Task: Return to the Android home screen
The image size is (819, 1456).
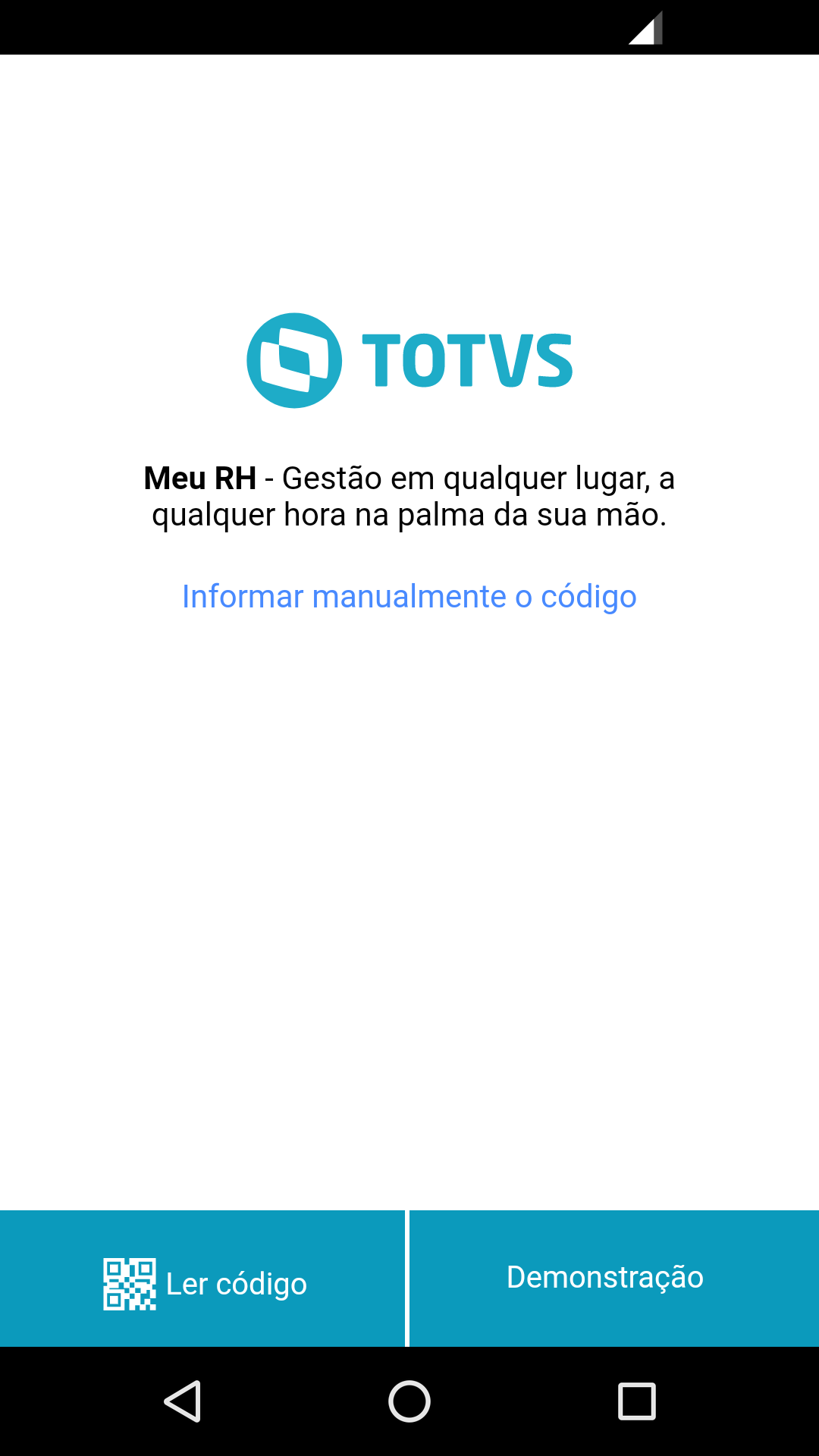Action: tap(409, 1401)
